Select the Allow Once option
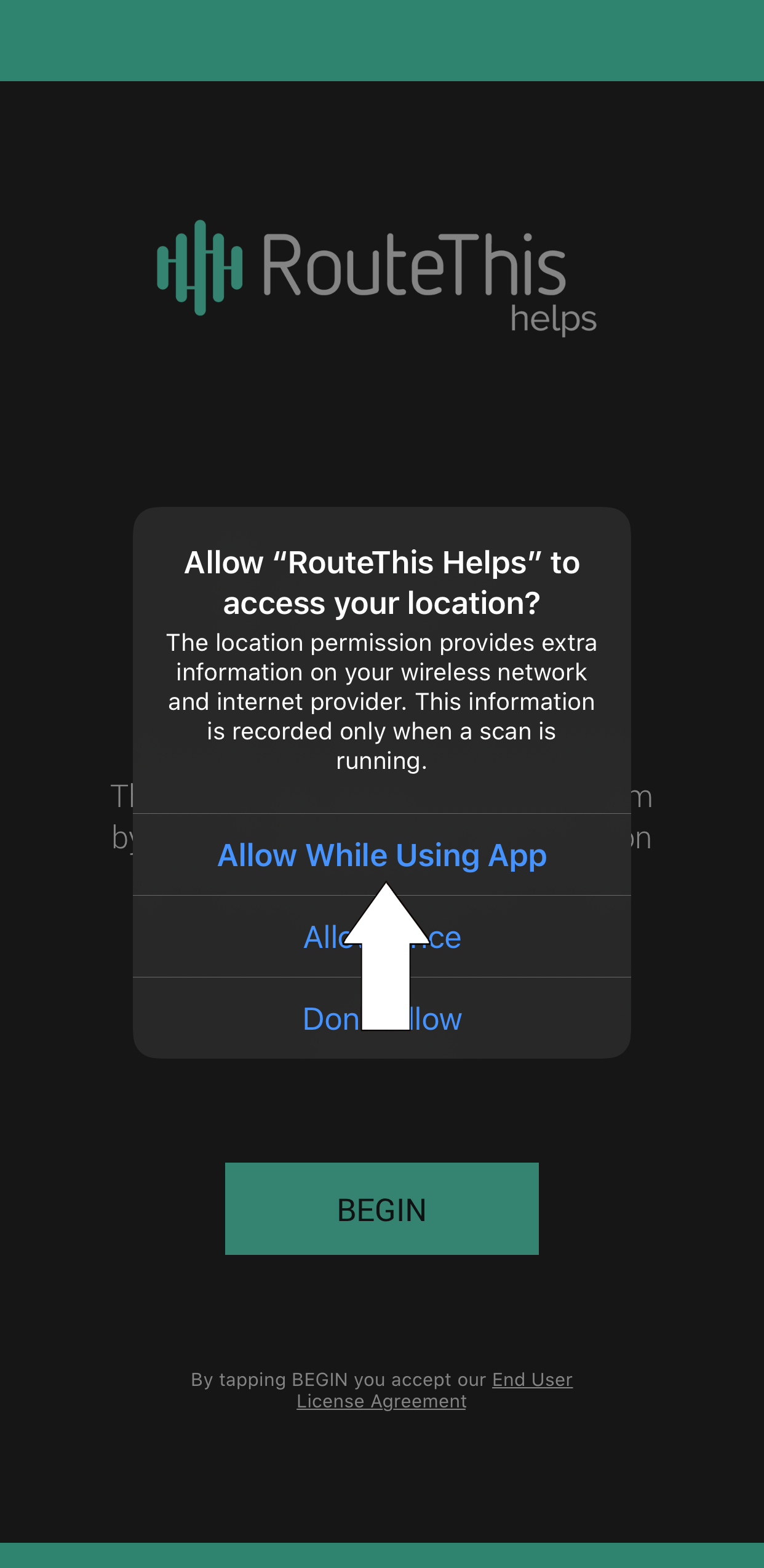The width and height of the screenshot is (764, 1568). click(382, 936)
